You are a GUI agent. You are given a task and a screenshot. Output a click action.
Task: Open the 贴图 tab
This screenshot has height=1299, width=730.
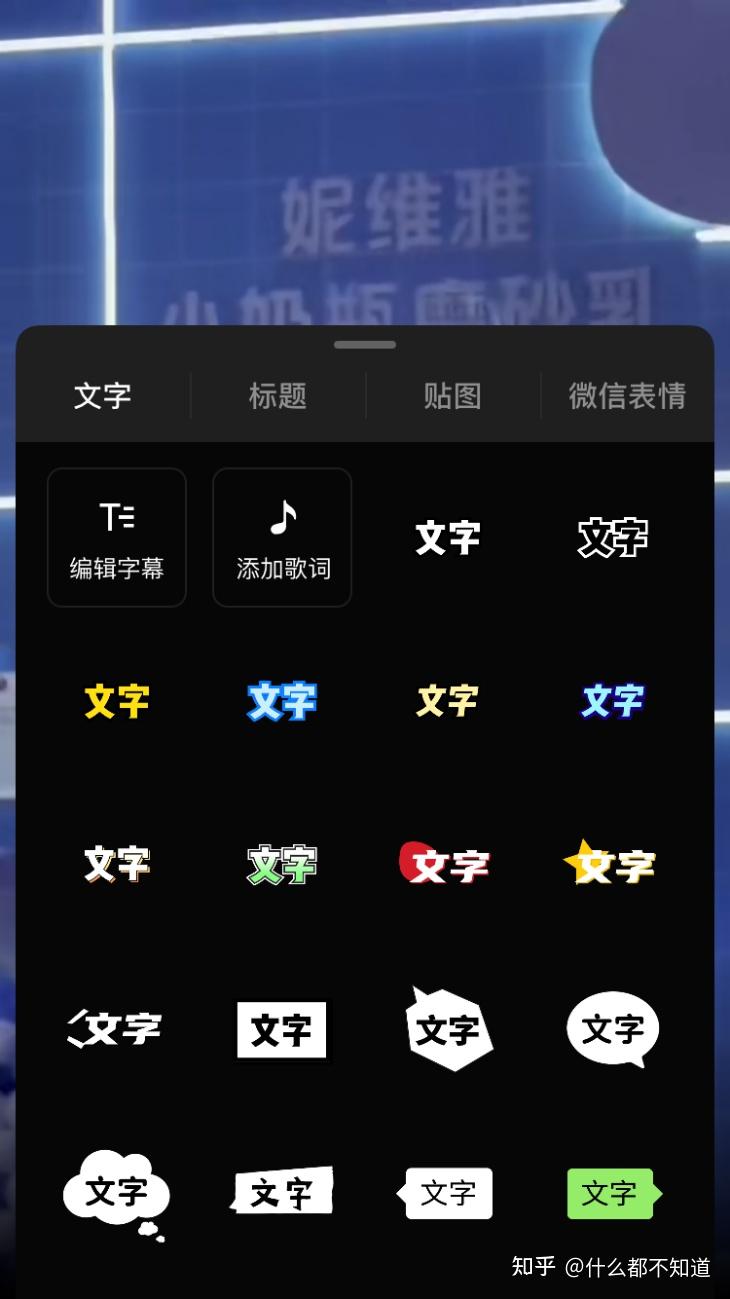(x=453, y=396)
